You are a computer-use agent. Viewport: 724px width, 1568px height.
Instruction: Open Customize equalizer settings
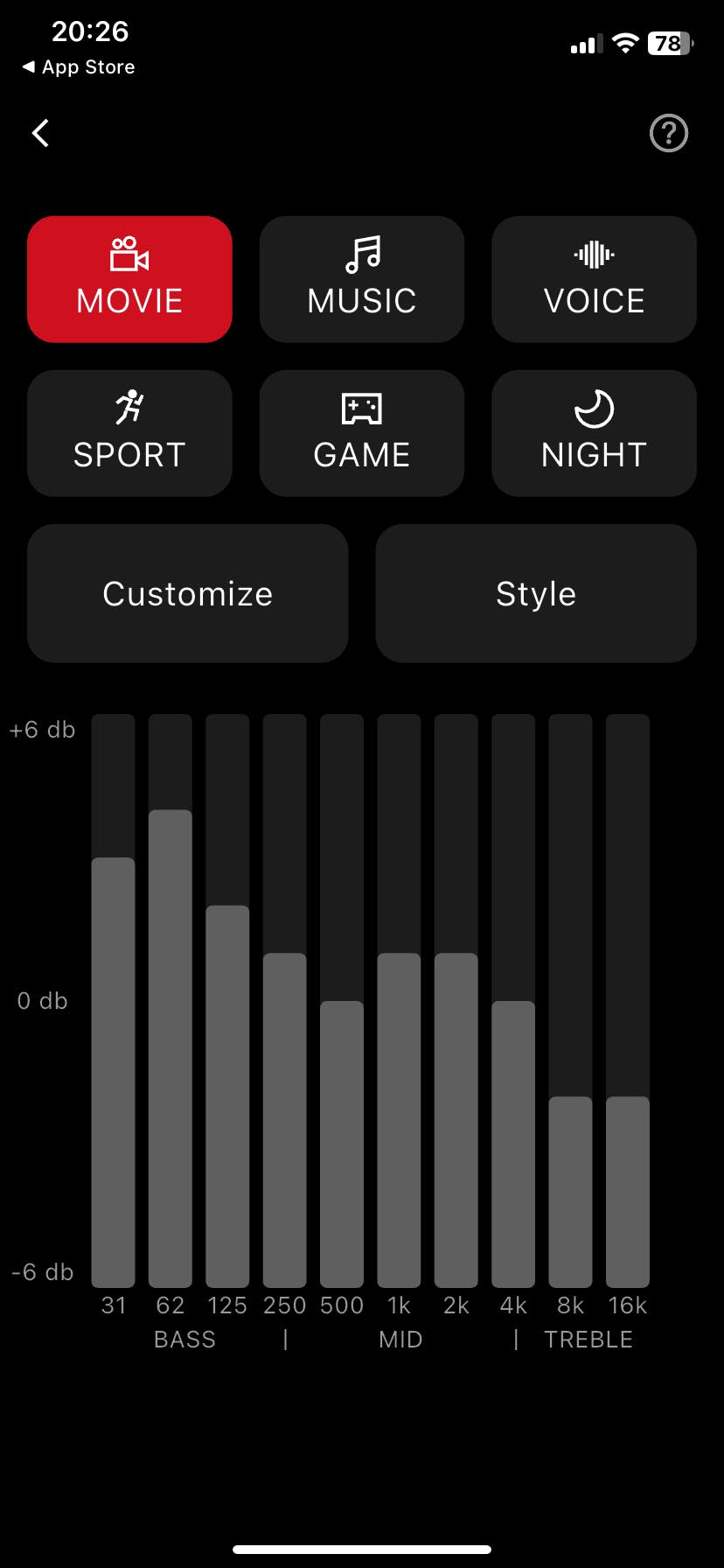(188, 593)
